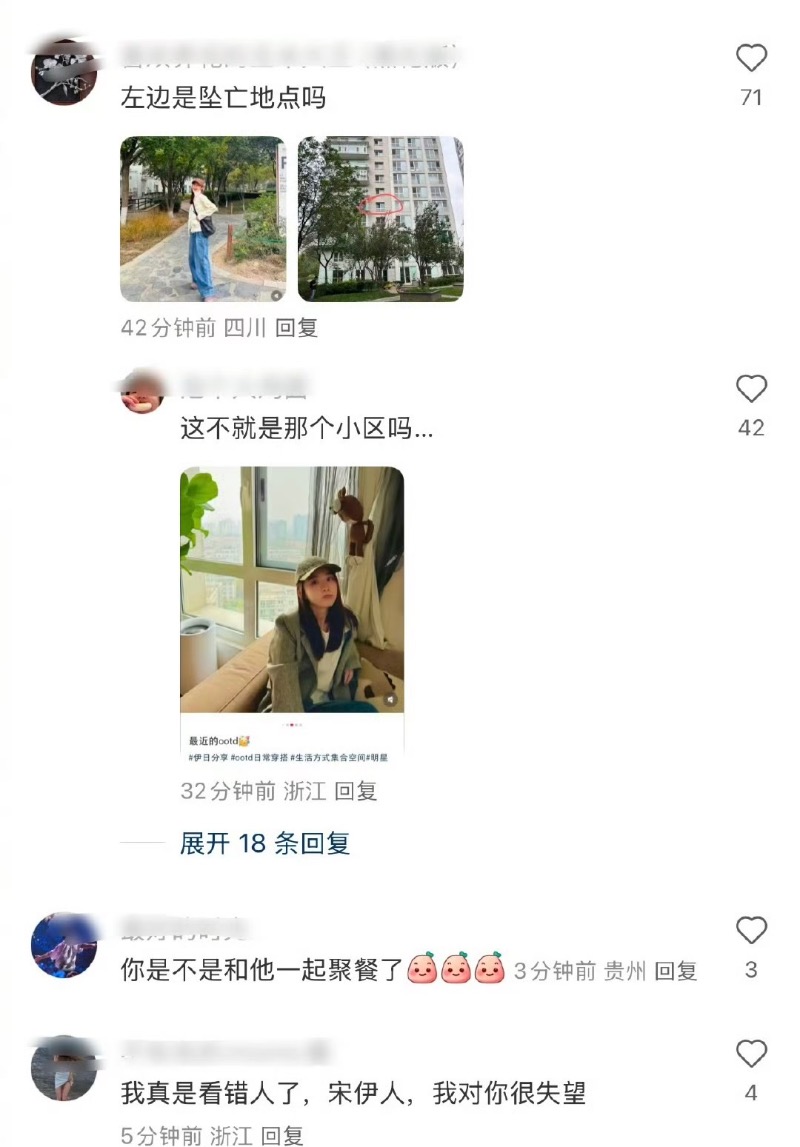Reply to the 四川 comment posted 42分钟前
Viewport: 800px width, 1147px height.
tap(297, 328)
